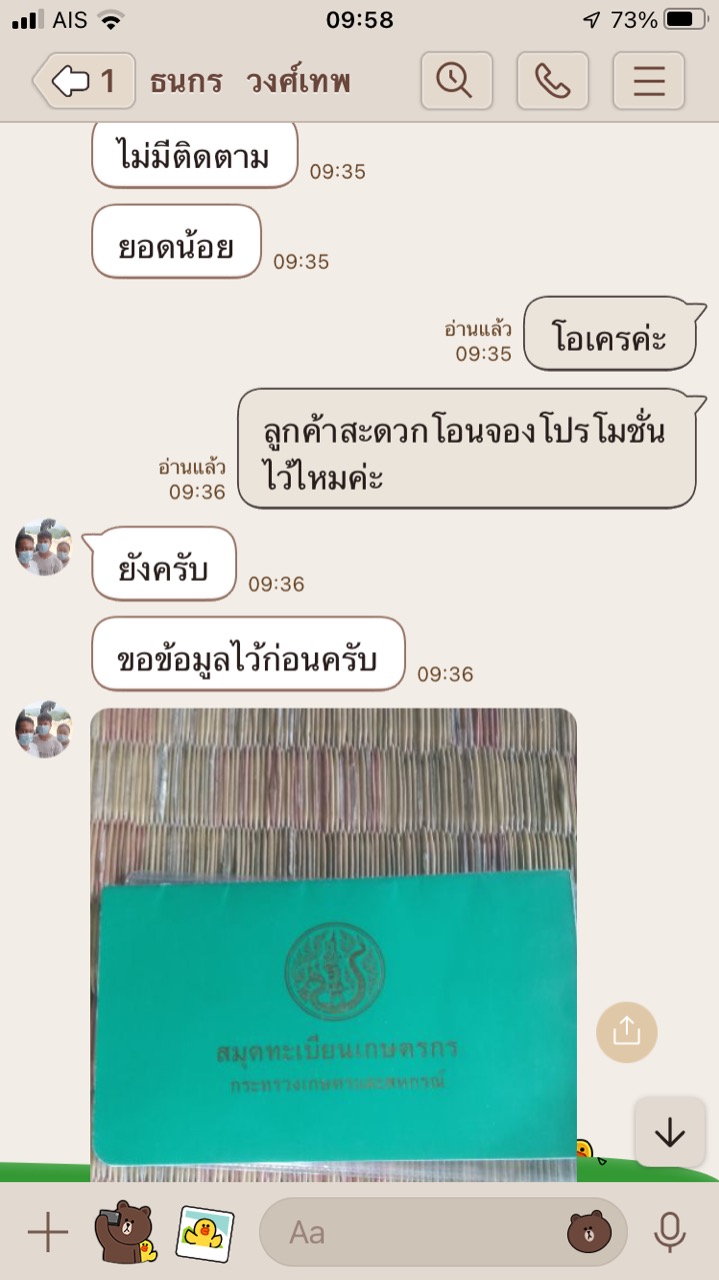The height and width of the screenshot is (1280, 719).
Task: Search within this chat
Action: tap(456, 81)
